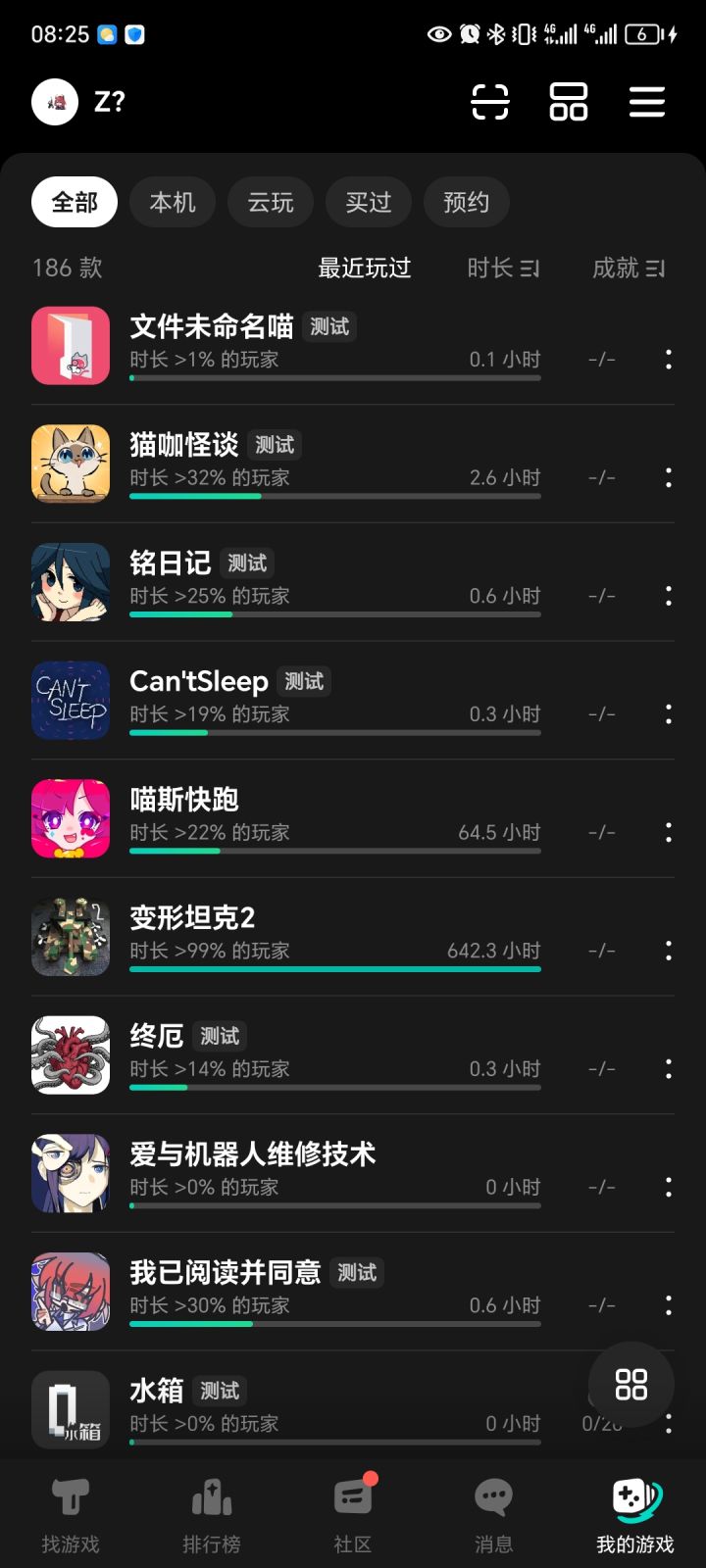Screen dimensions: 706x1568
Task: Tap the playtime progress bar under 变形坦克2
Action: [334, 969]
